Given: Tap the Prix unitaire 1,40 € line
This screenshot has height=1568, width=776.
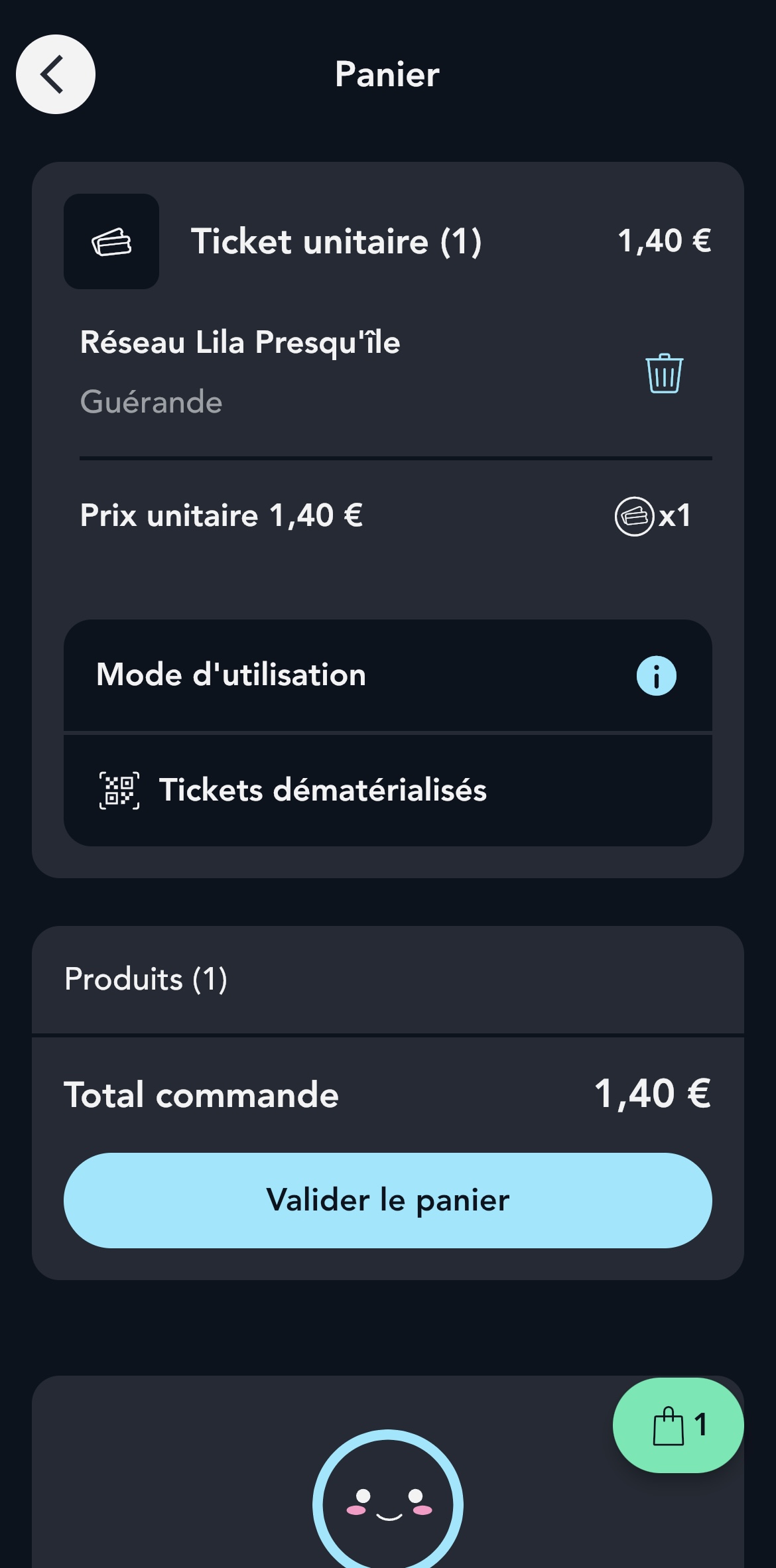Looking at the screenshot, I should 221,517.
